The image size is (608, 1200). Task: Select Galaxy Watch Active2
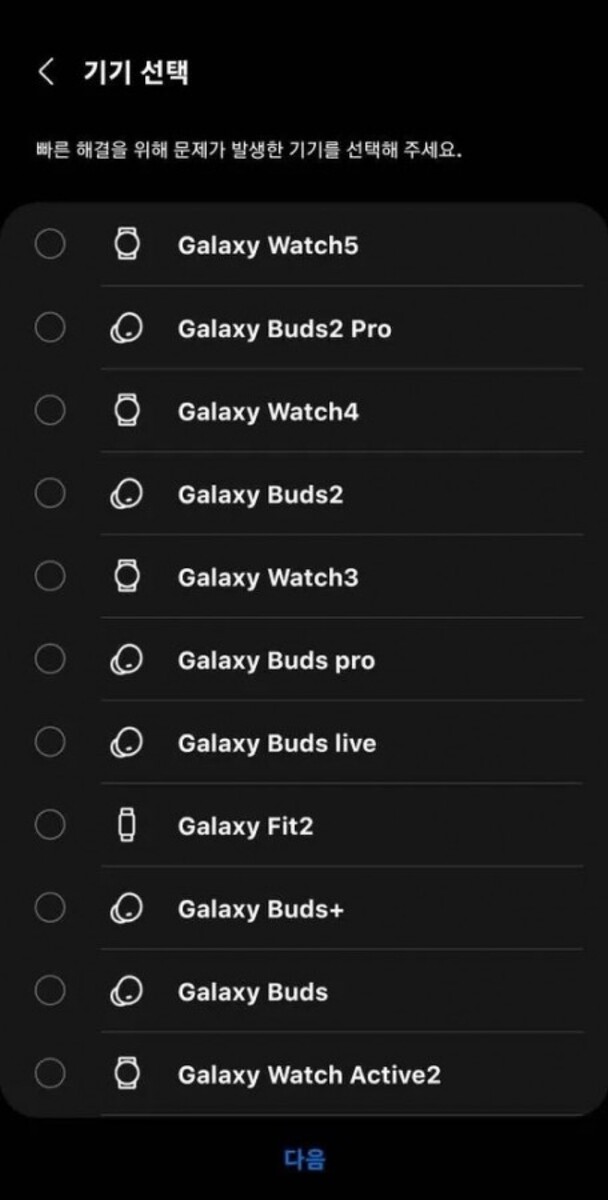click(50, 1075)
